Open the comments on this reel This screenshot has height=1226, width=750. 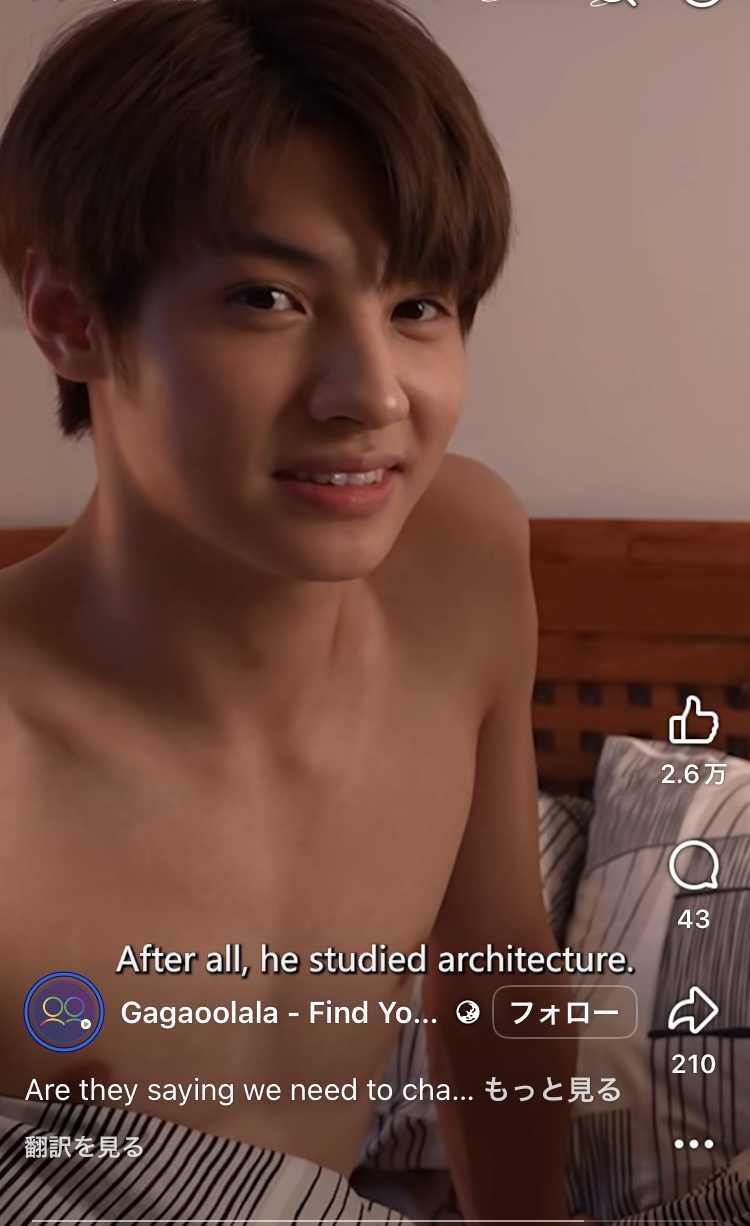694,865
